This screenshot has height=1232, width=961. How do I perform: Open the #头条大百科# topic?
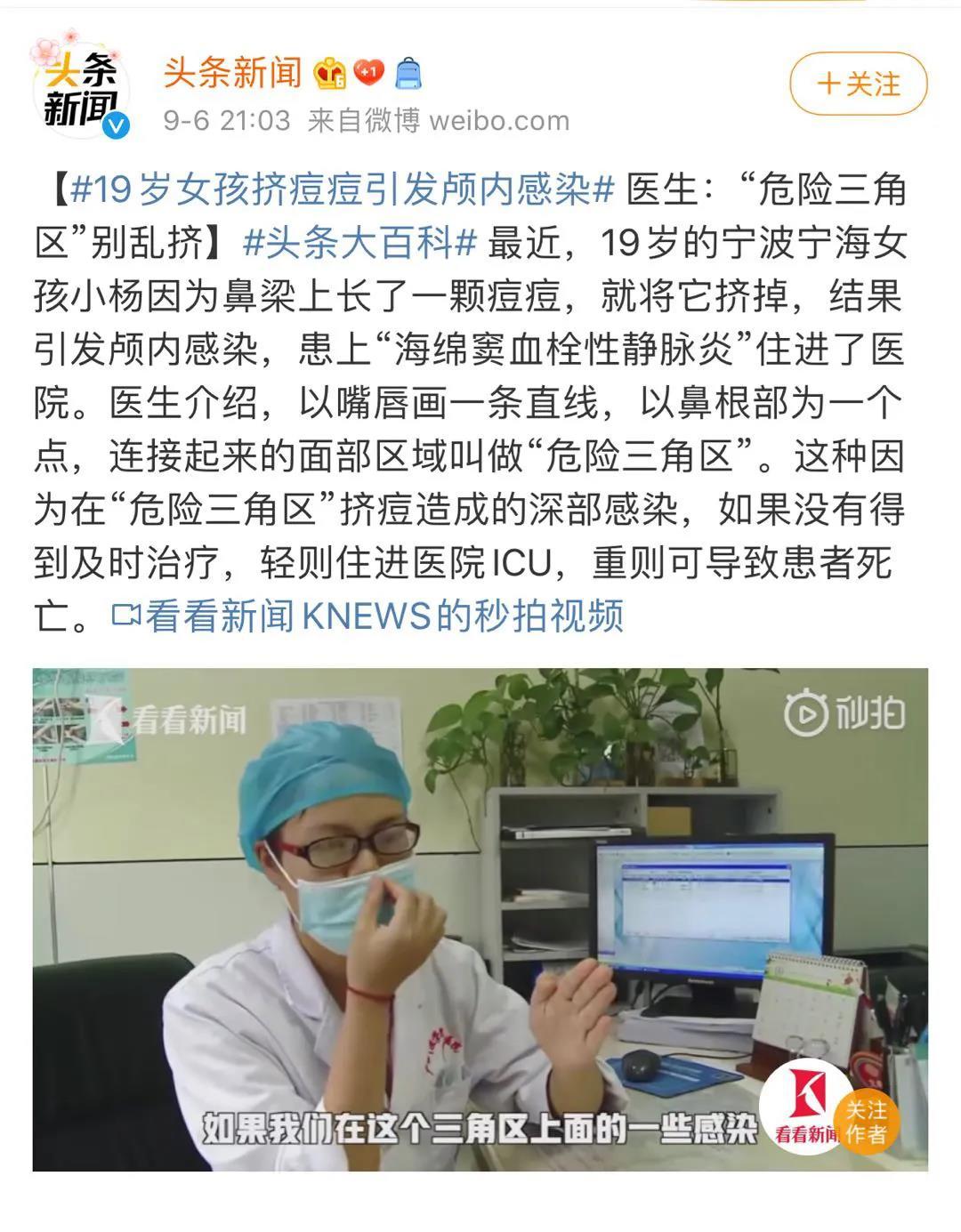[359, 243]
